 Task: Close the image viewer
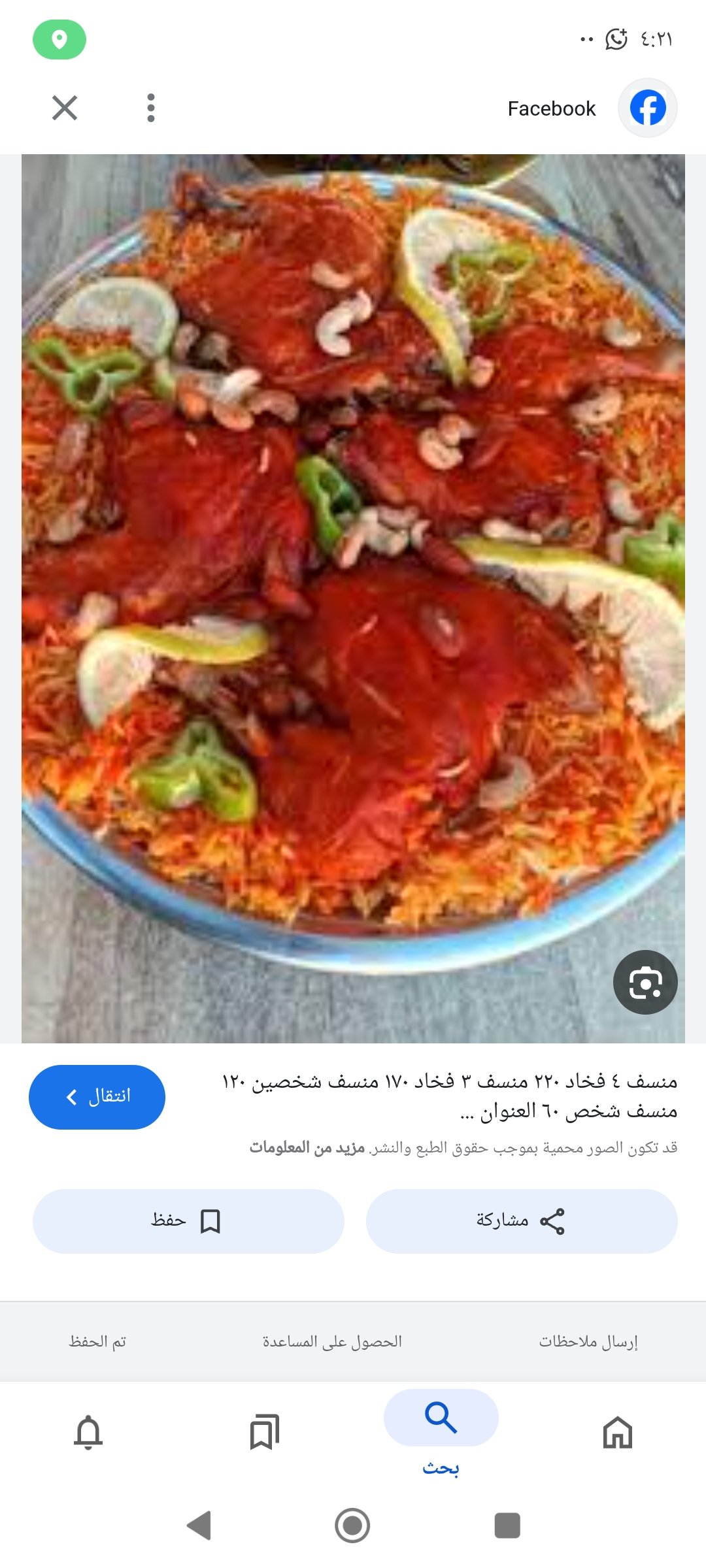click(65, 108)
